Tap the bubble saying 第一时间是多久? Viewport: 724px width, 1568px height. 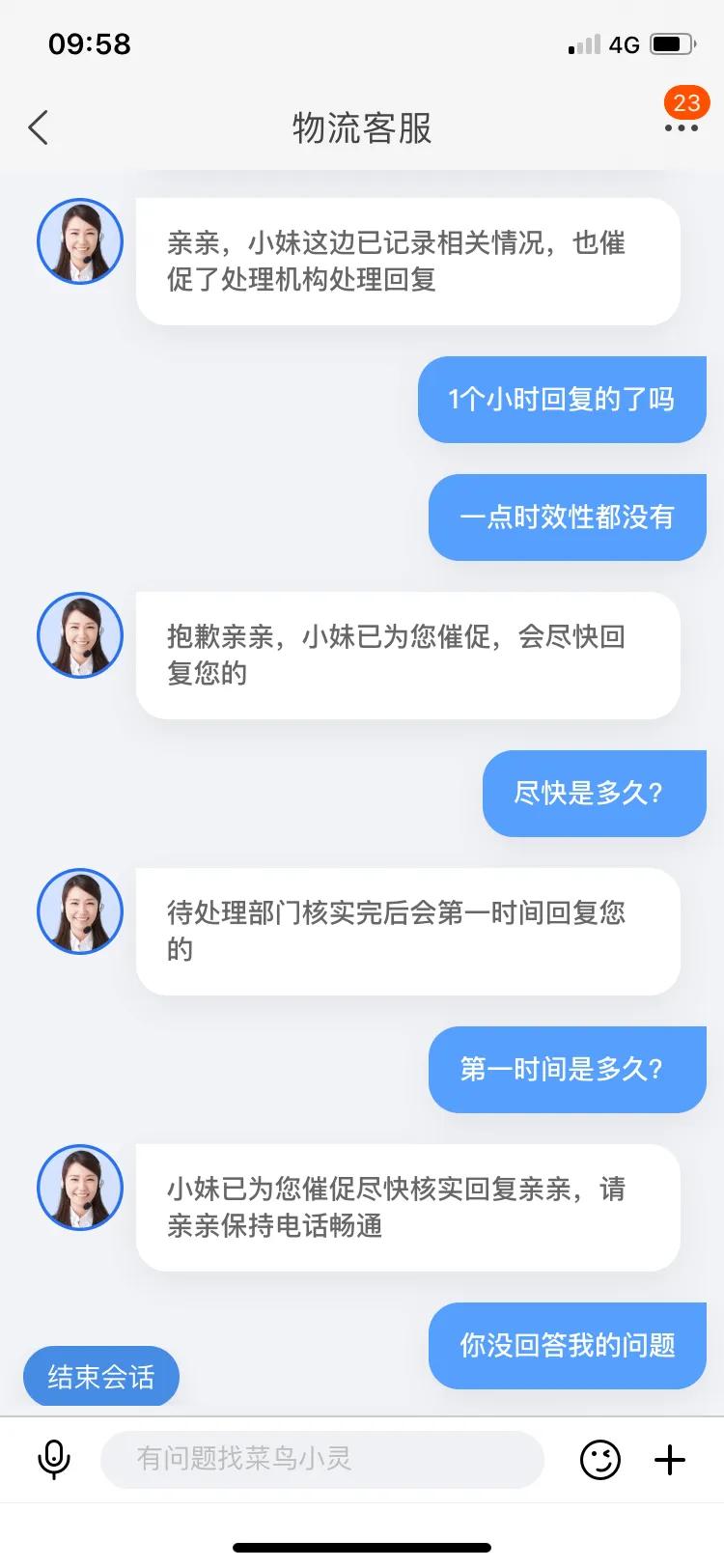coord(568,1070)
